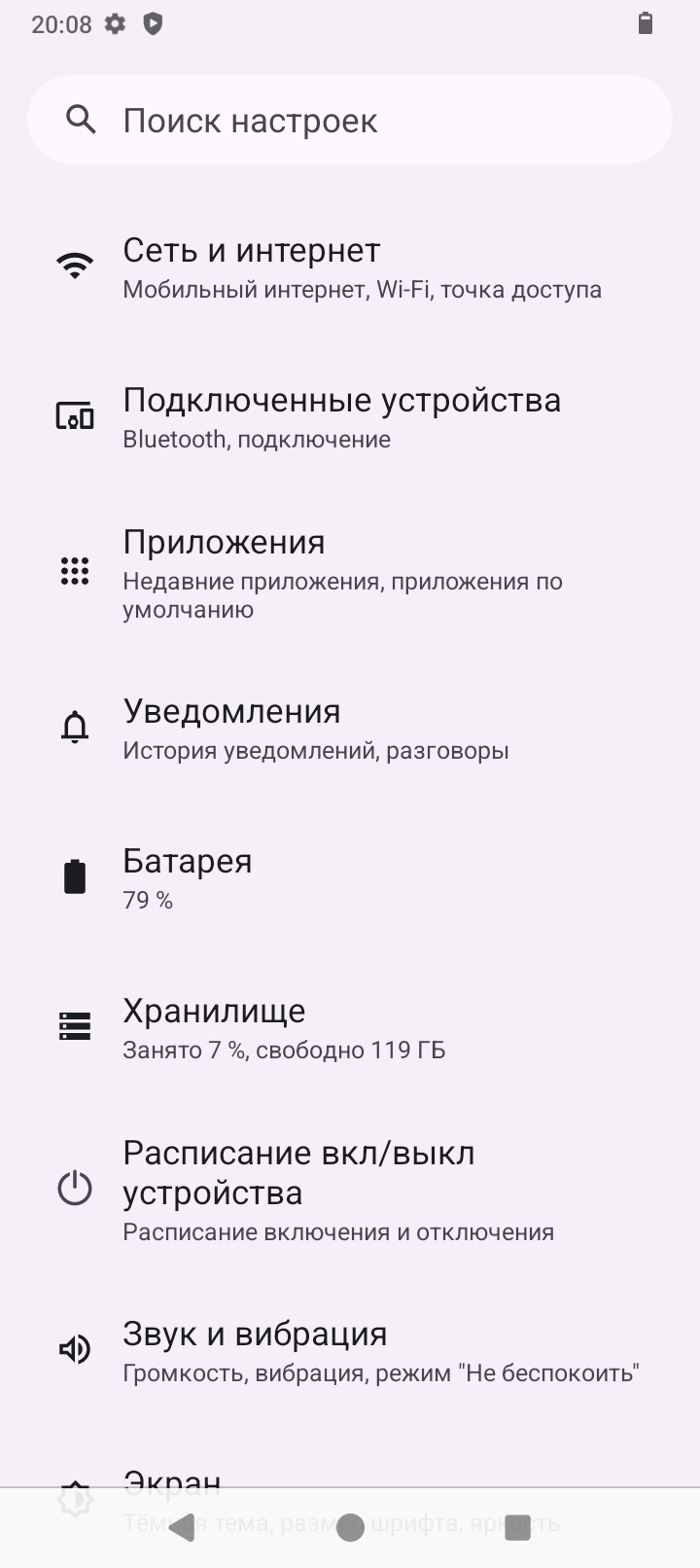
Task: Go to Подключенные устройства
Action: 350,417
